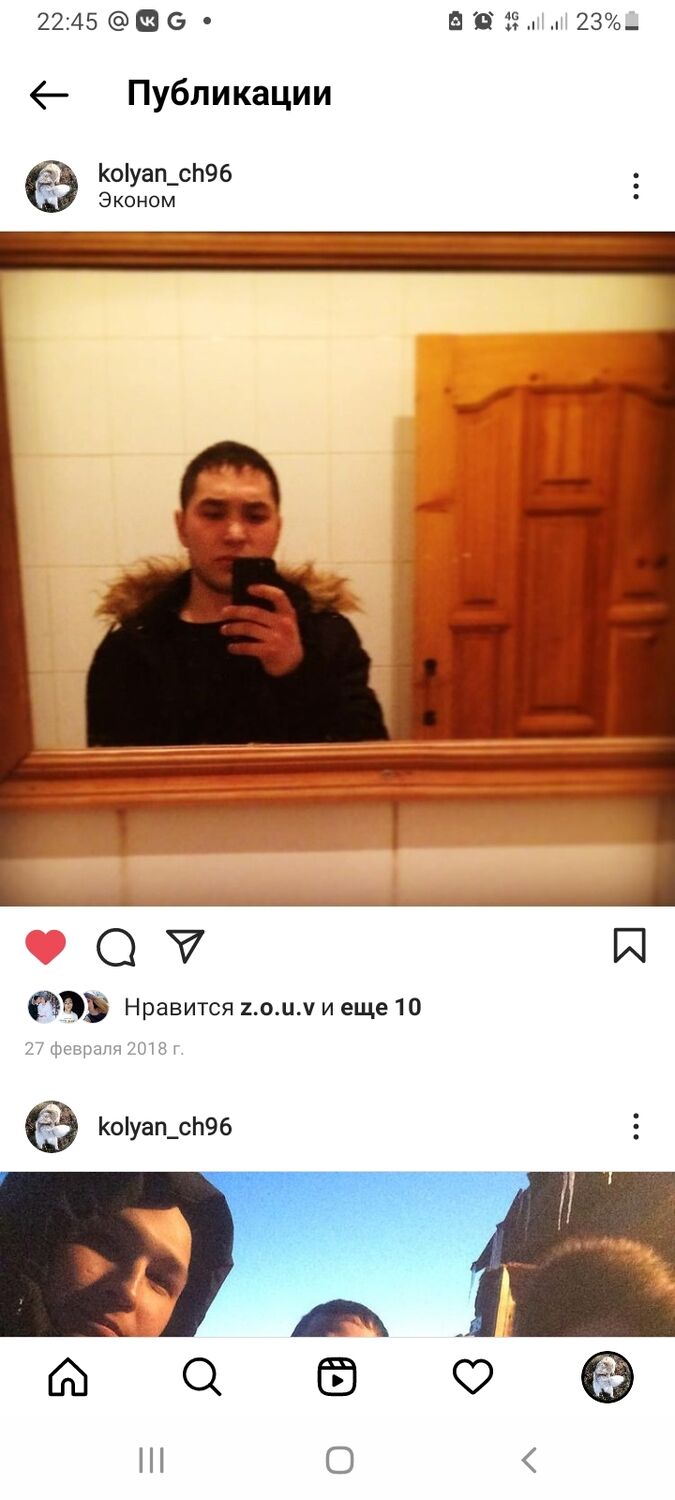Tap the system recent apps button
675x1500 pixels.
click(x=151, y=1460)
